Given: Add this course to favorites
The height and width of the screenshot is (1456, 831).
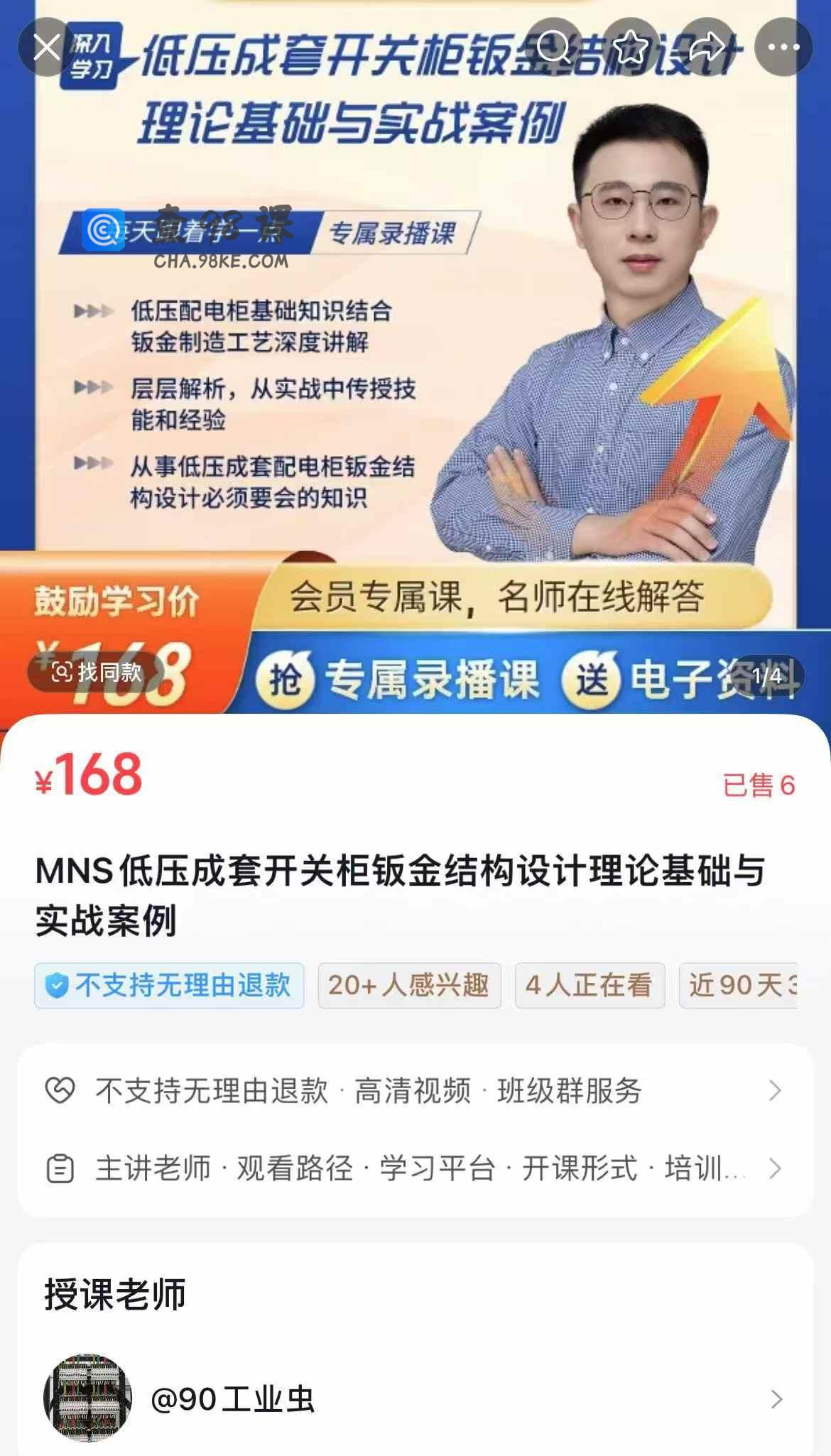Looking at the screenshot, I should tap(630, 48).
